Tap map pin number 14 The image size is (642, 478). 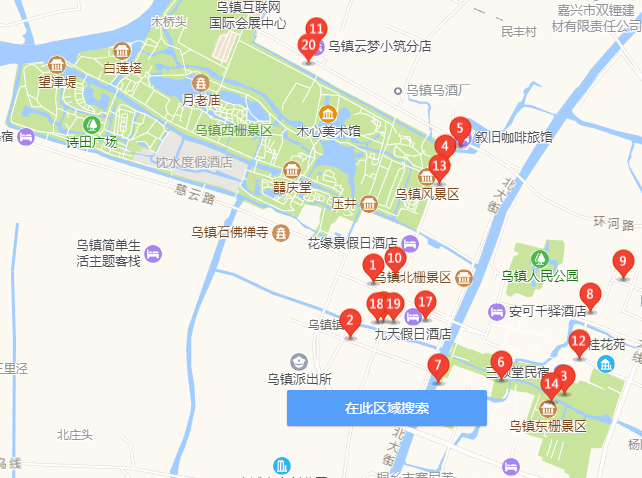point(549,383)
